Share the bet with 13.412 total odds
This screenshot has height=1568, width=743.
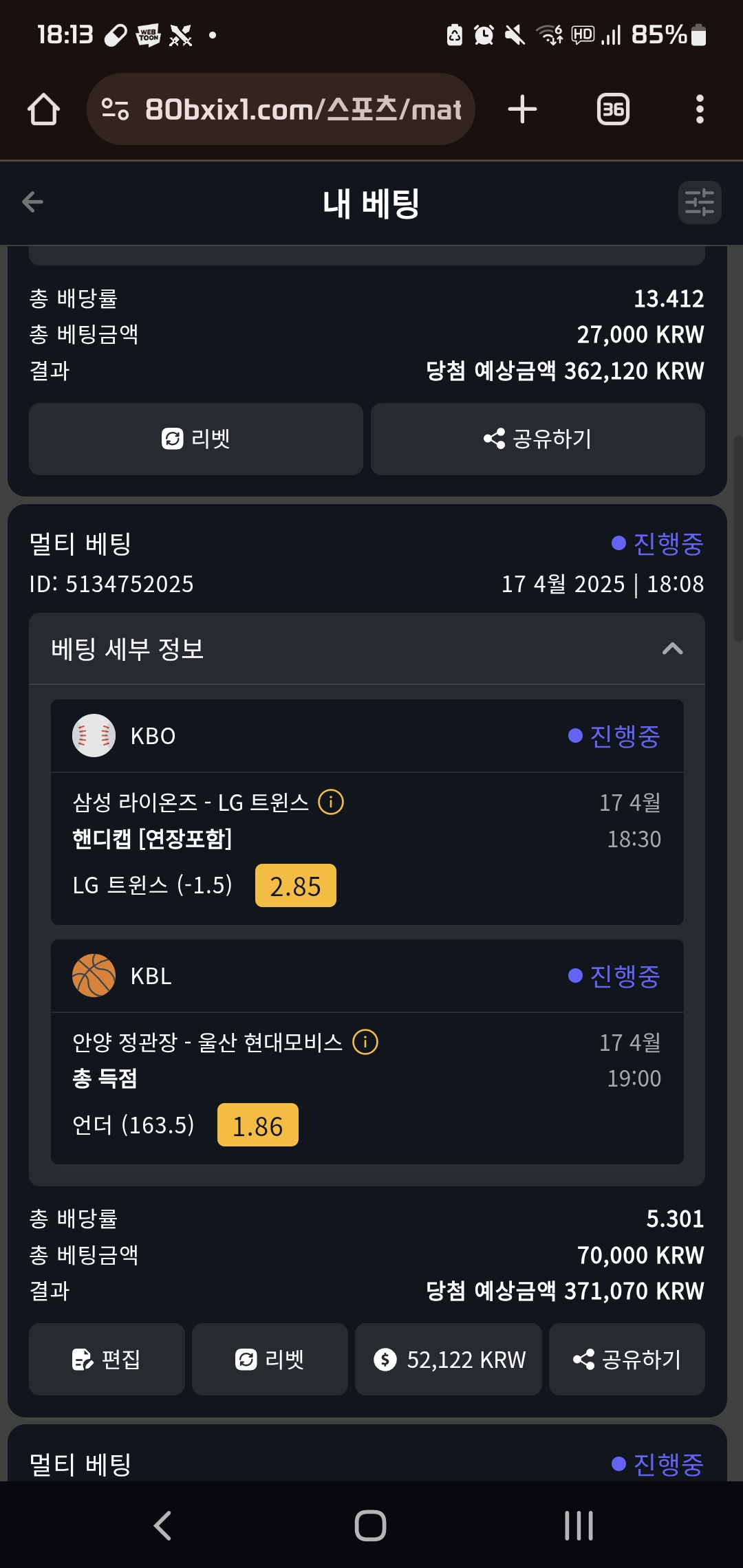[537, 439]
